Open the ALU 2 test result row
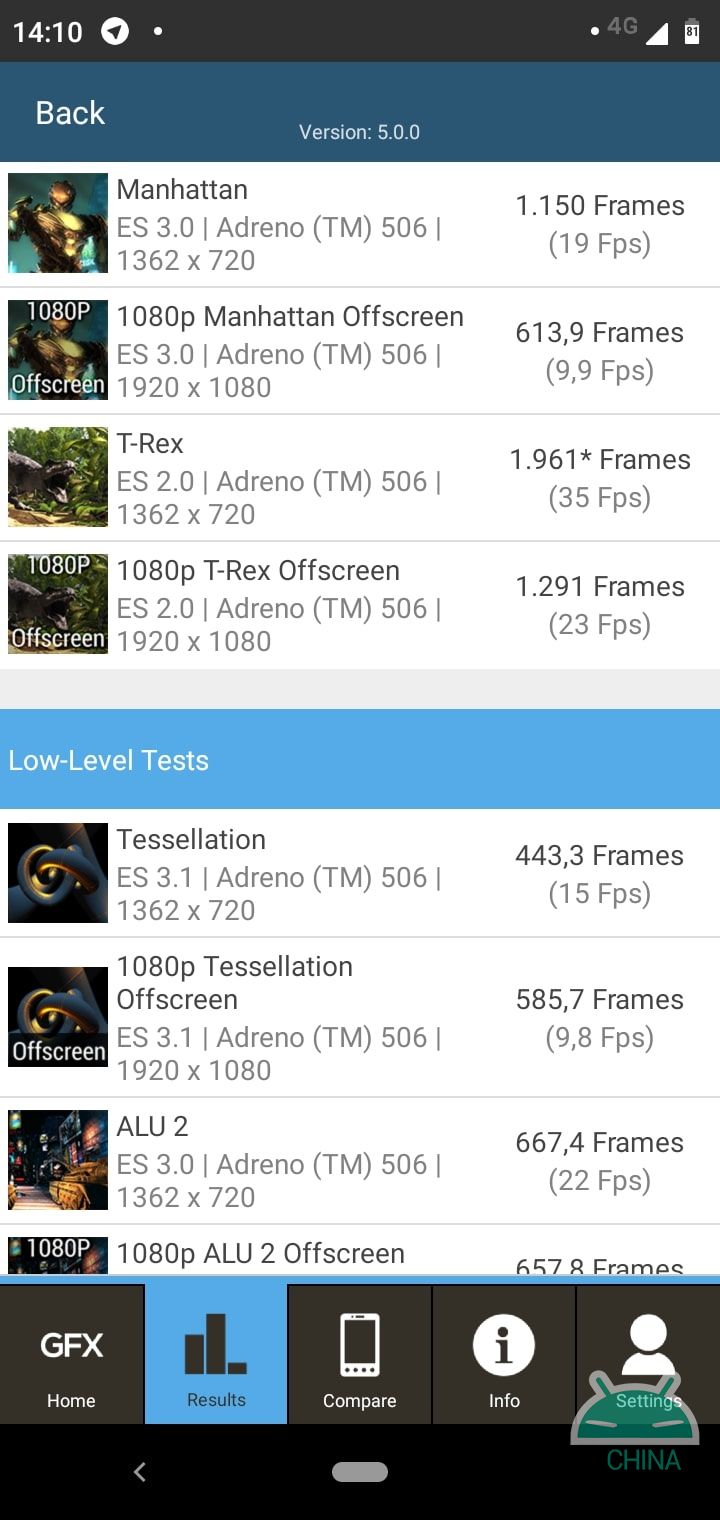Screen dimensions: 720x1520 [360, 1161]
